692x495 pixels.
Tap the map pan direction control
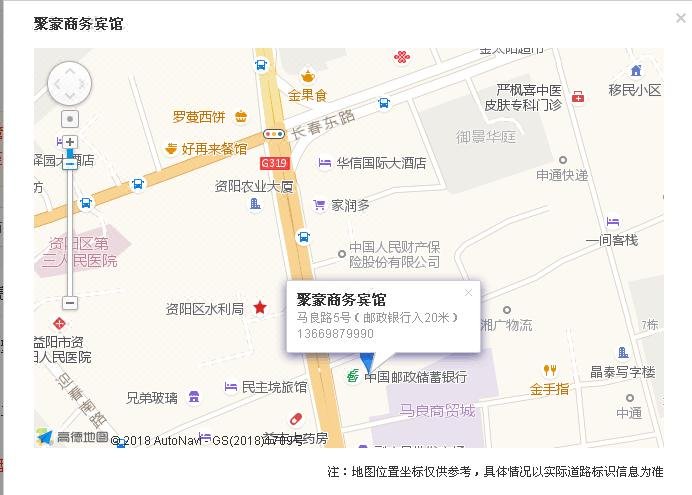point(69,83)
